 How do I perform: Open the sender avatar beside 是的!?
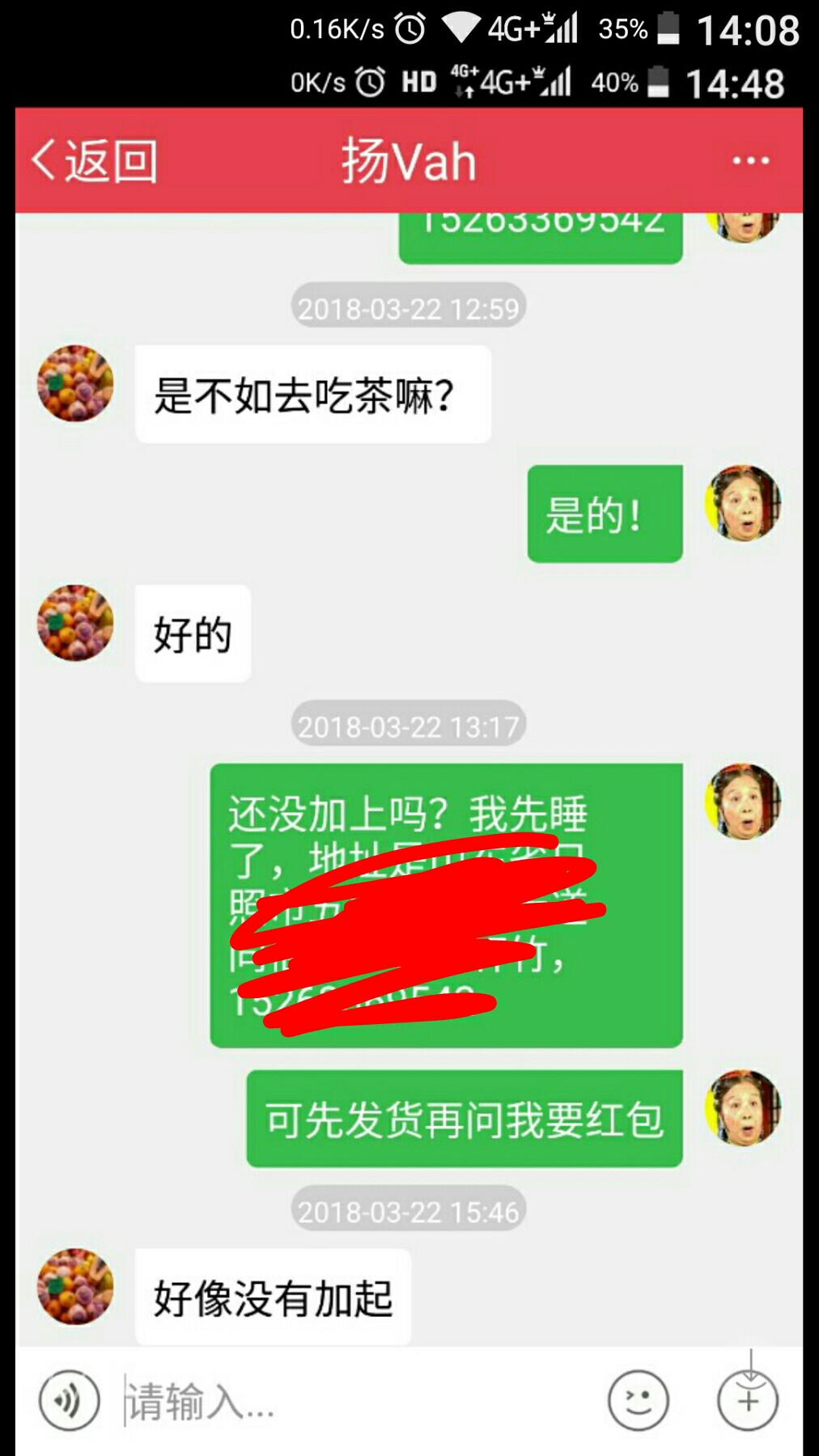[x=742, y=503]
